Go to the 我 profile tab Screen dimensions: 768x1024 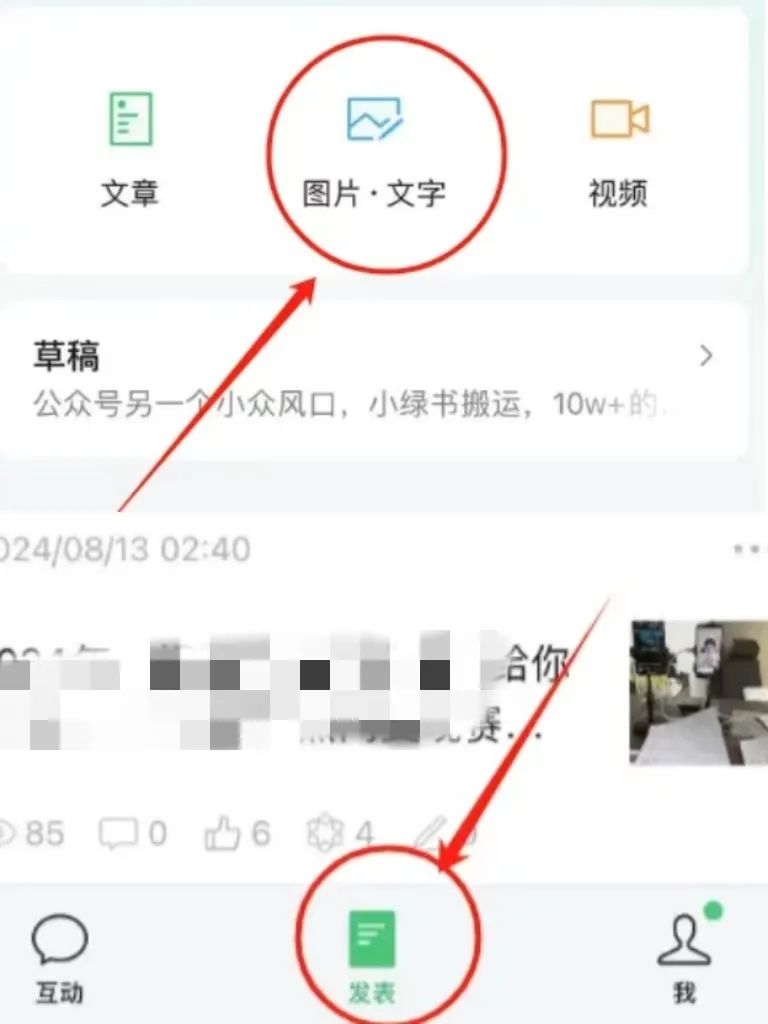coord(684,955)
